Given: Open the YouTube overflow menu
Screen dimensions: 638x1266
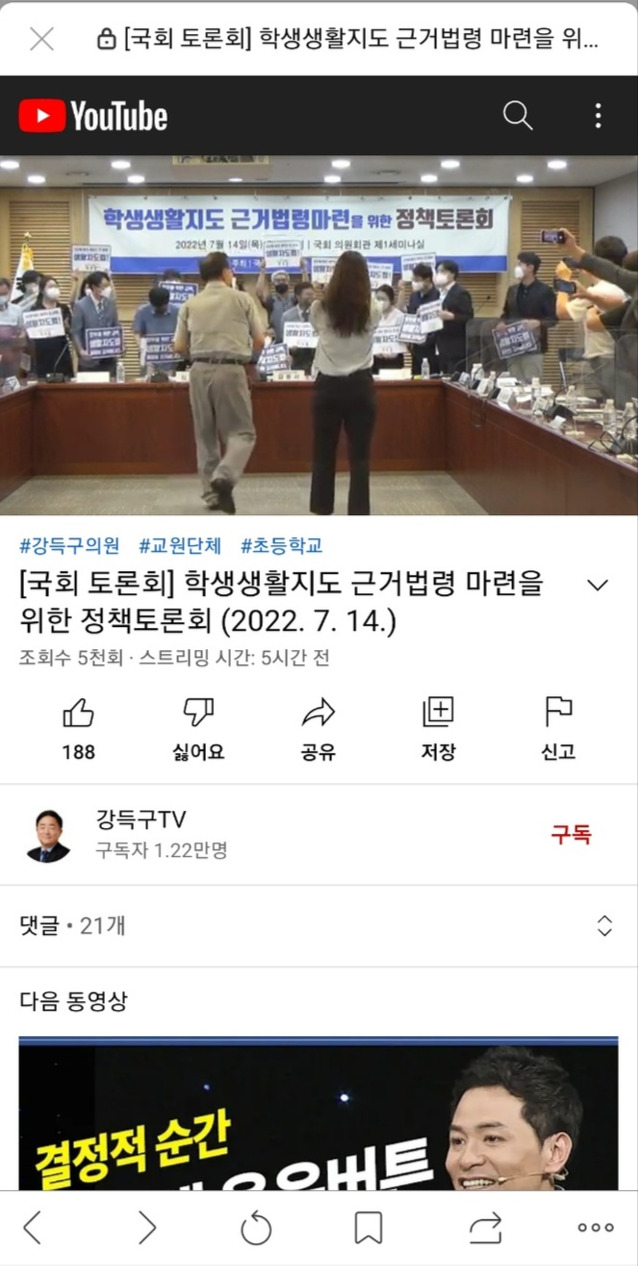Looking at the screenshot, I should (598, 116).
